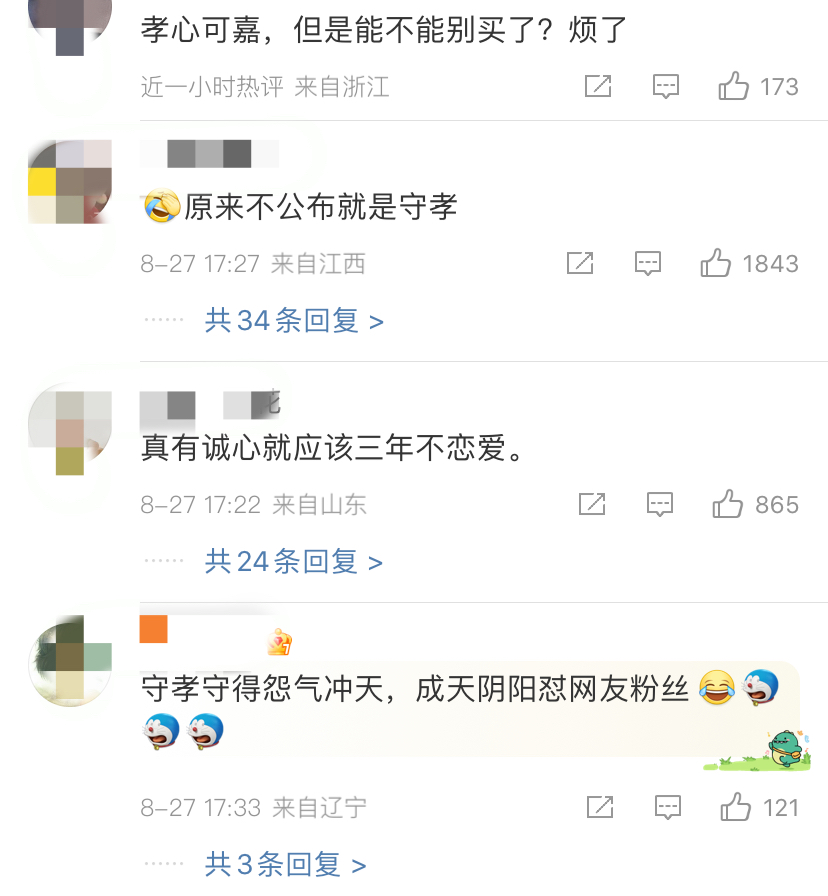This screenshot has height=896, width=828.
Task: Click the share icon on the 山东 comment
Action: [x=591, y=504]
